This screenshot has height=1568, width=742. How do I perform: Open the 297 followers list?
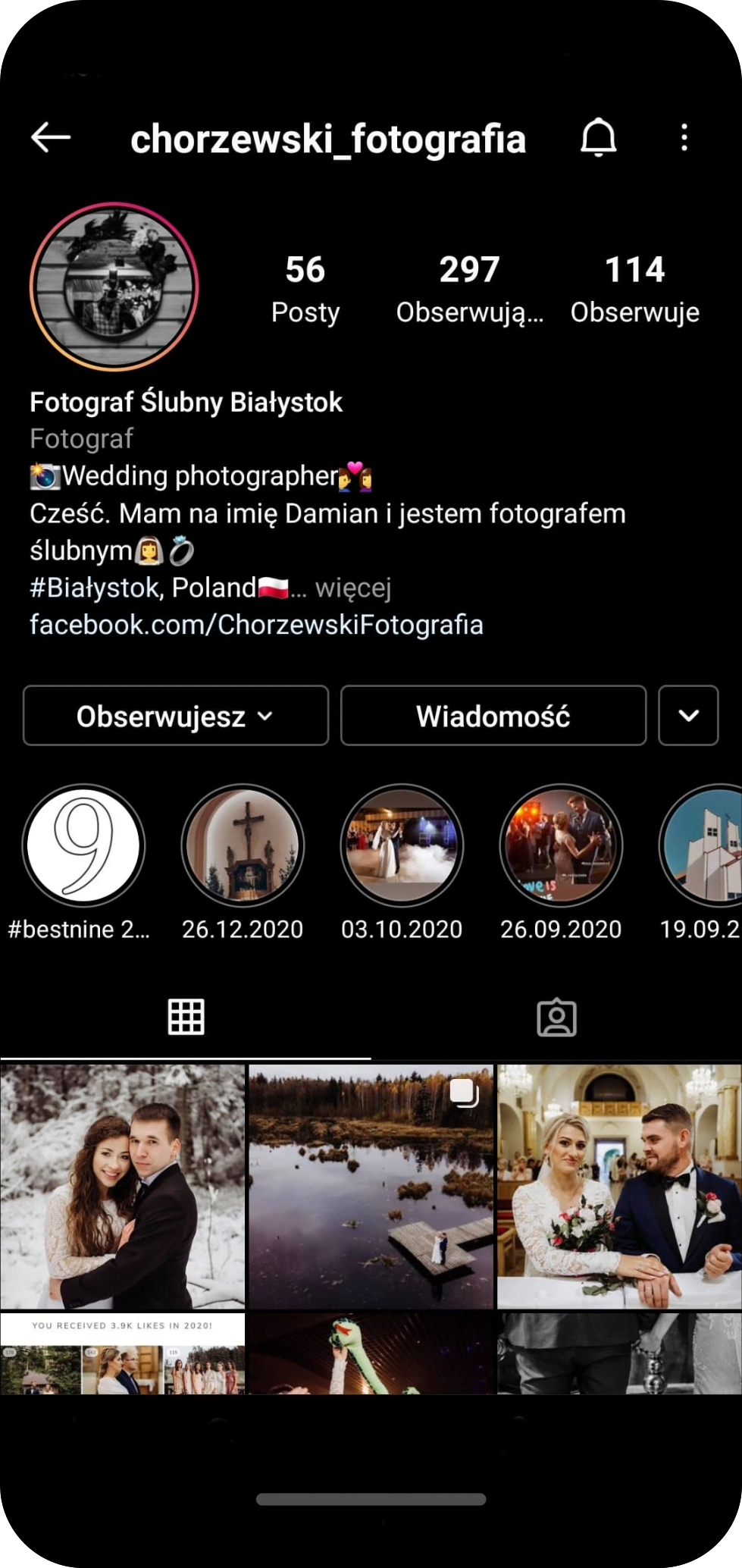pos(469,289)
